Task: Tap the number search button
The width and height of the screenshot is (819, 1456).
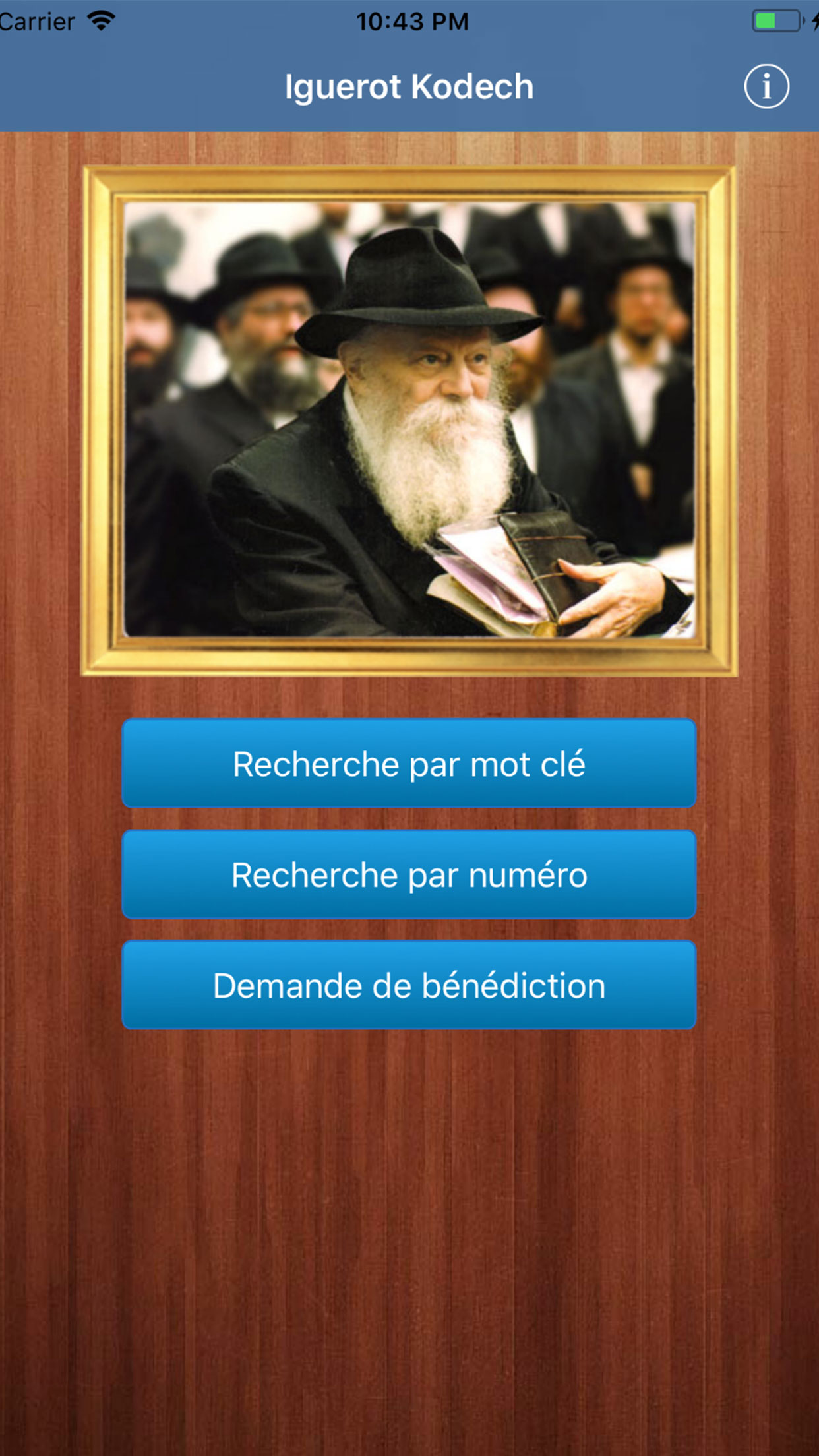Action: click(409, 874)
